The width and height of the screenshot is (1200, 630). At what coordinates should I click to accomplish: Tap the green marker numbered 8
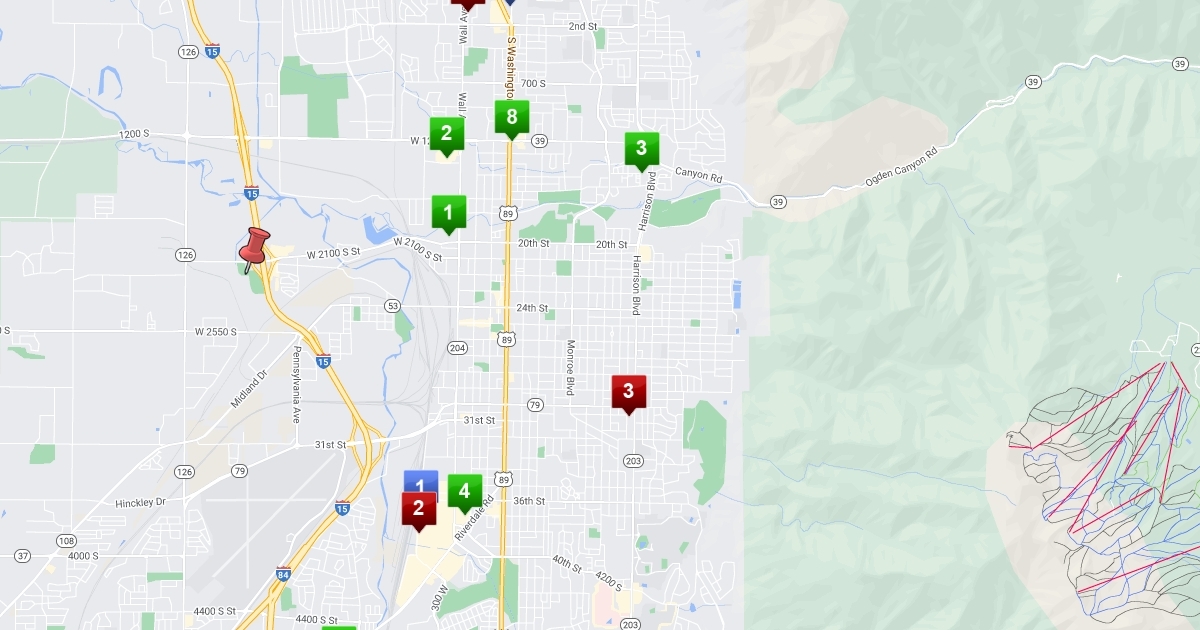click(x=511, y=117)
